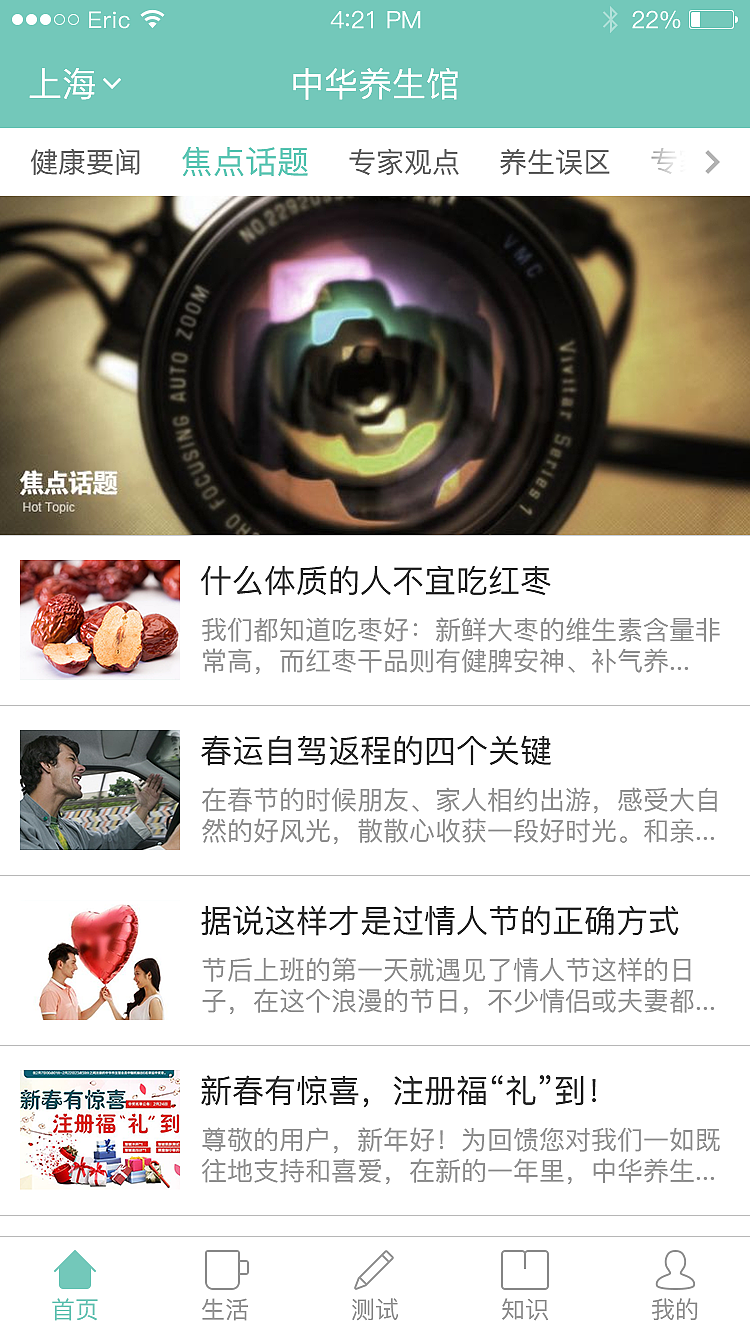Switch to the 专家观点 tab

pyautogui.click(x=404, y=162)
